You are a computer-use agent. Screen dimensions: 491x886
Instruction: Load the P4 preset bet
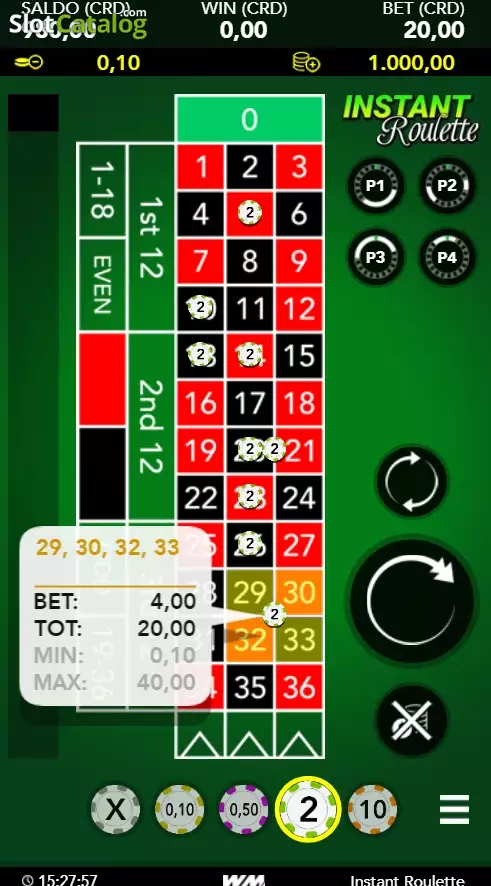coord(446,258)
